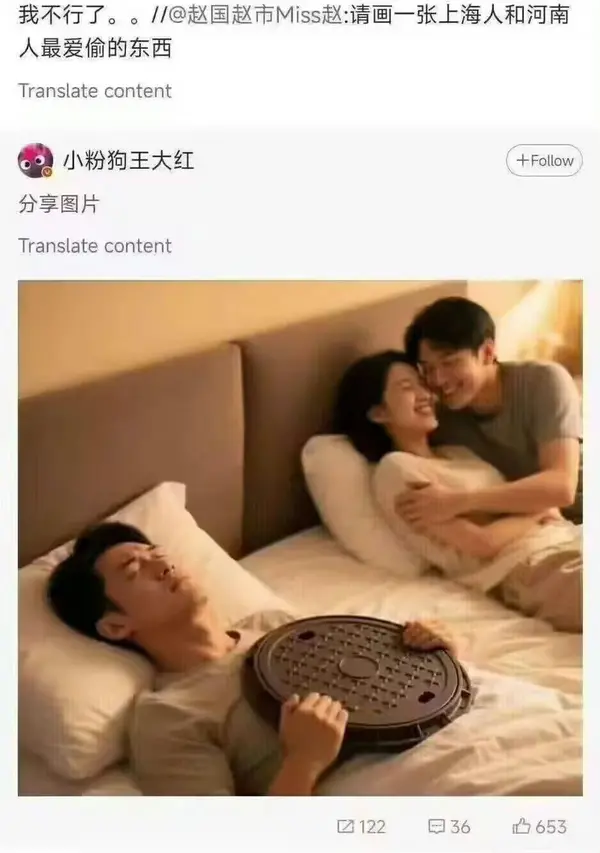The image size is (600, 853).
Task: Open the shared image full screen
Action: [x=300, y=538]
